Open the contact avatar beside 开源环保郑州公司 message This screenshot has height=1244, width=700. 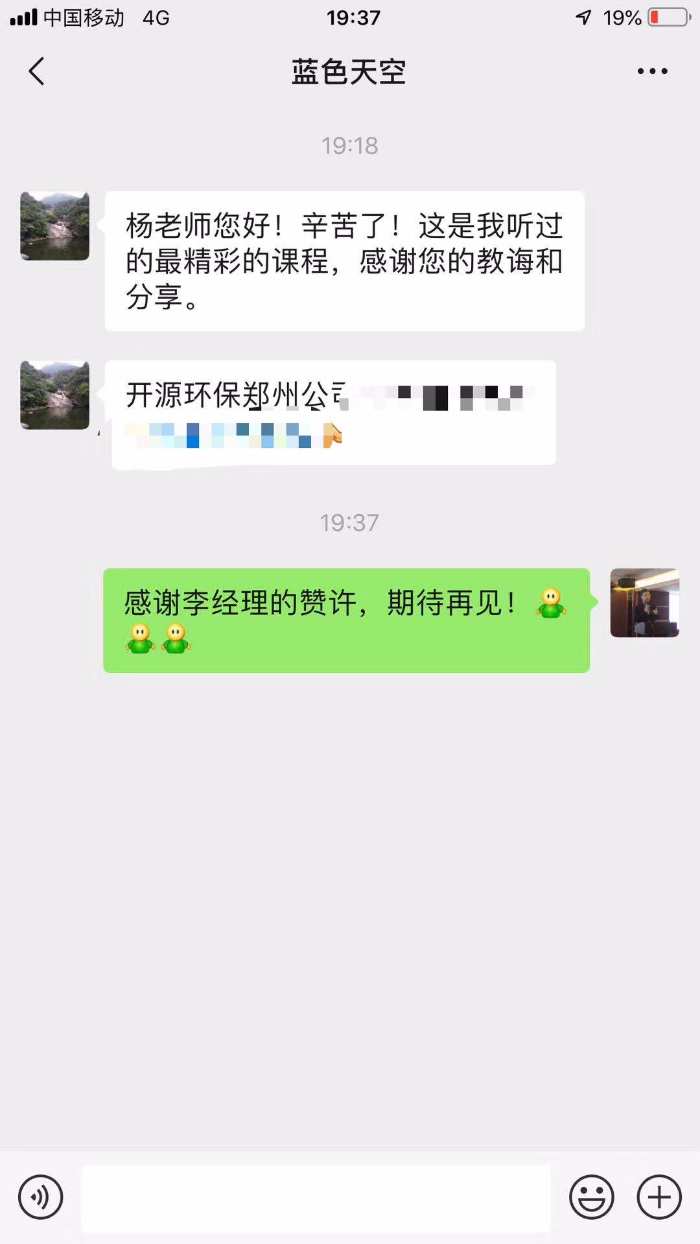point(55,395)
